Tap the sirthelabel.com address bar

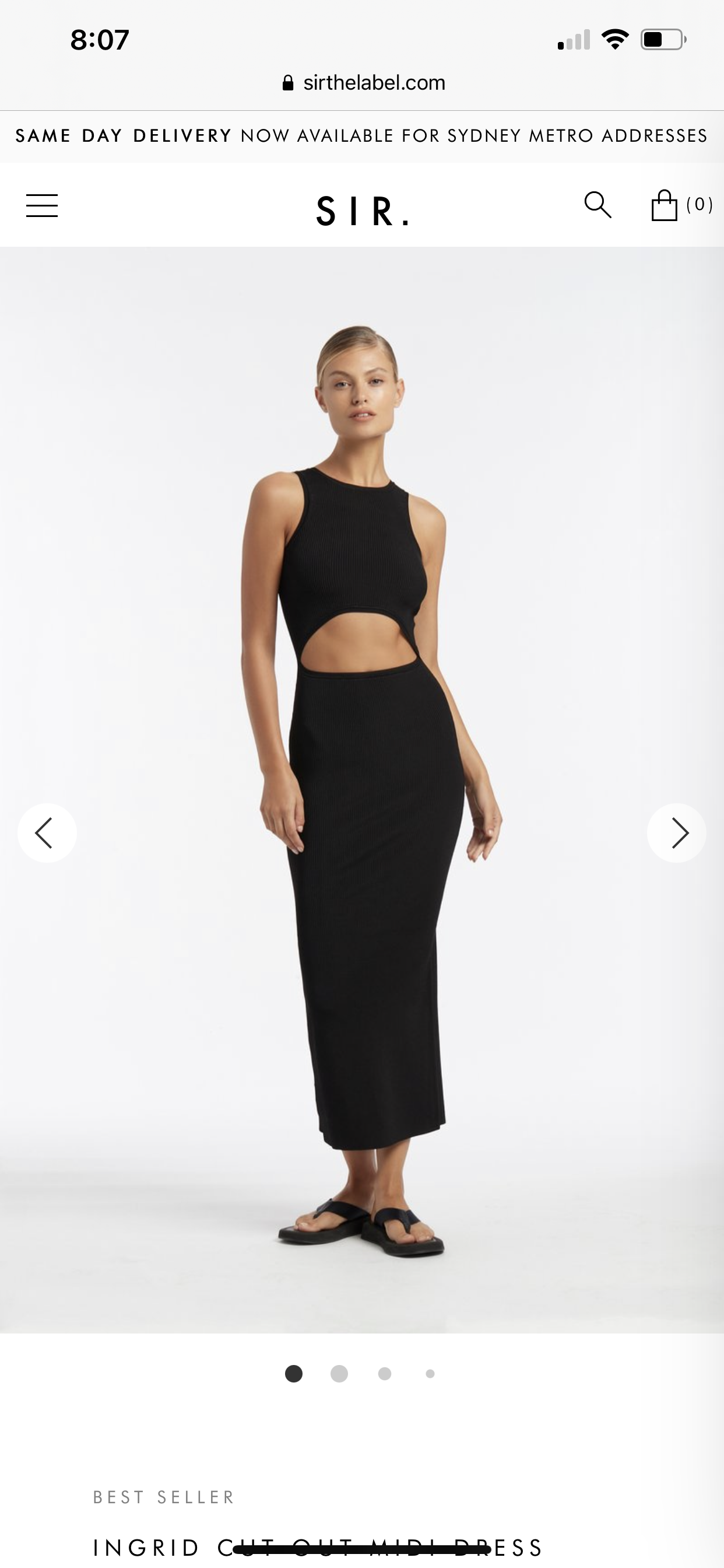click(x=364, y=83)
